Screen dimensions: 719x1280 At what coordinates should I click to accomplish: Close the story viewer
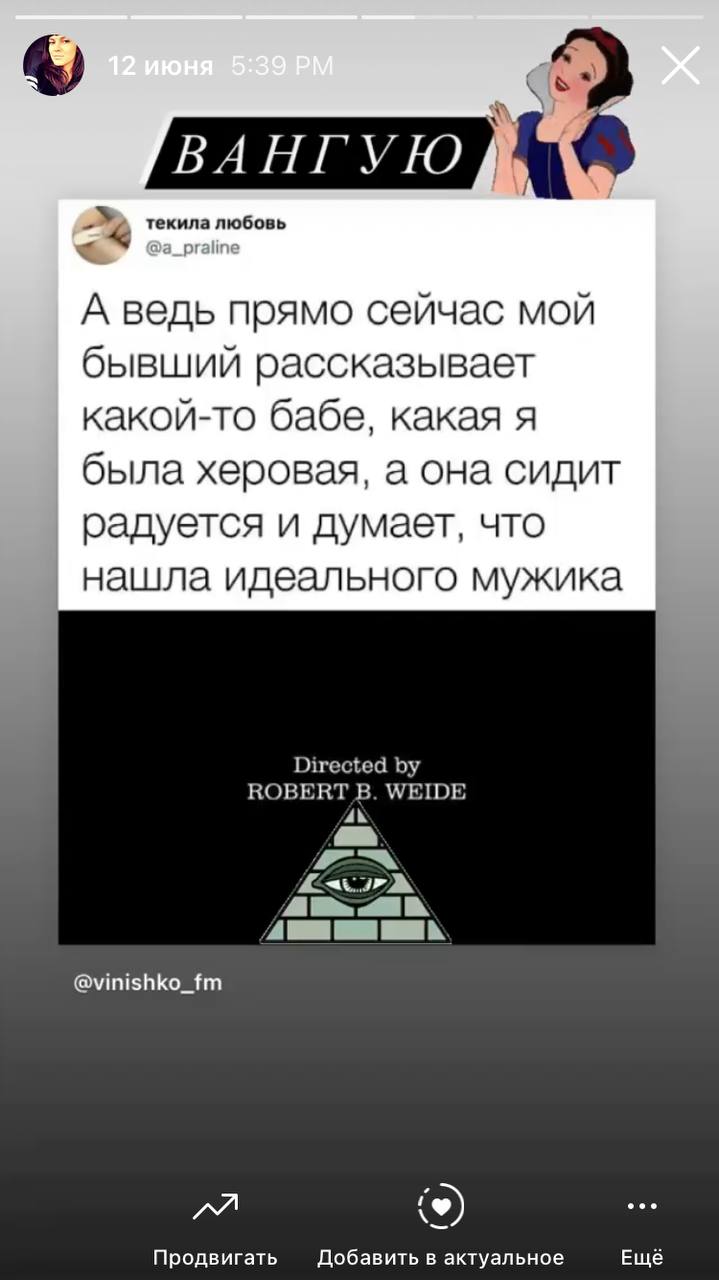click(680, 67)
